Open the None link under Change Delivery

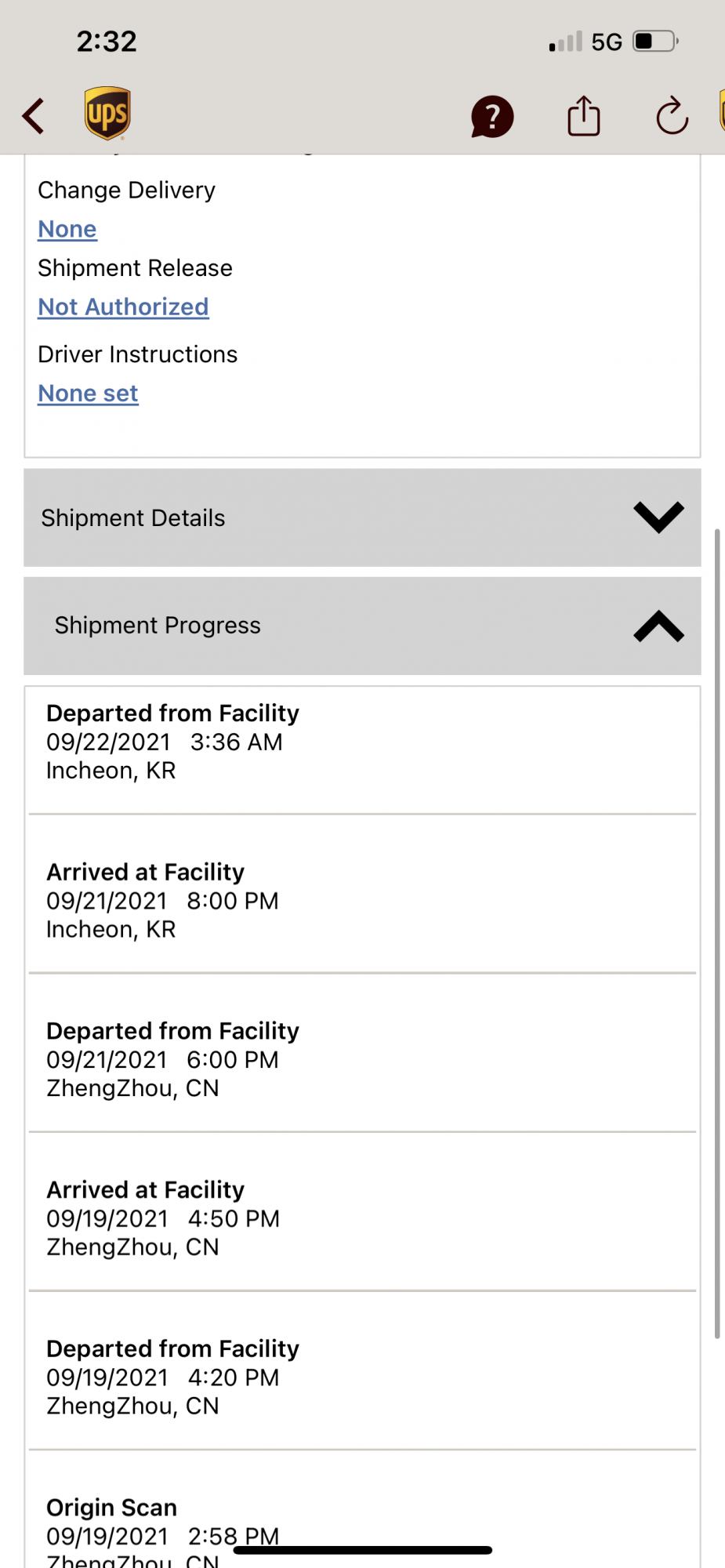click(67, 229)
